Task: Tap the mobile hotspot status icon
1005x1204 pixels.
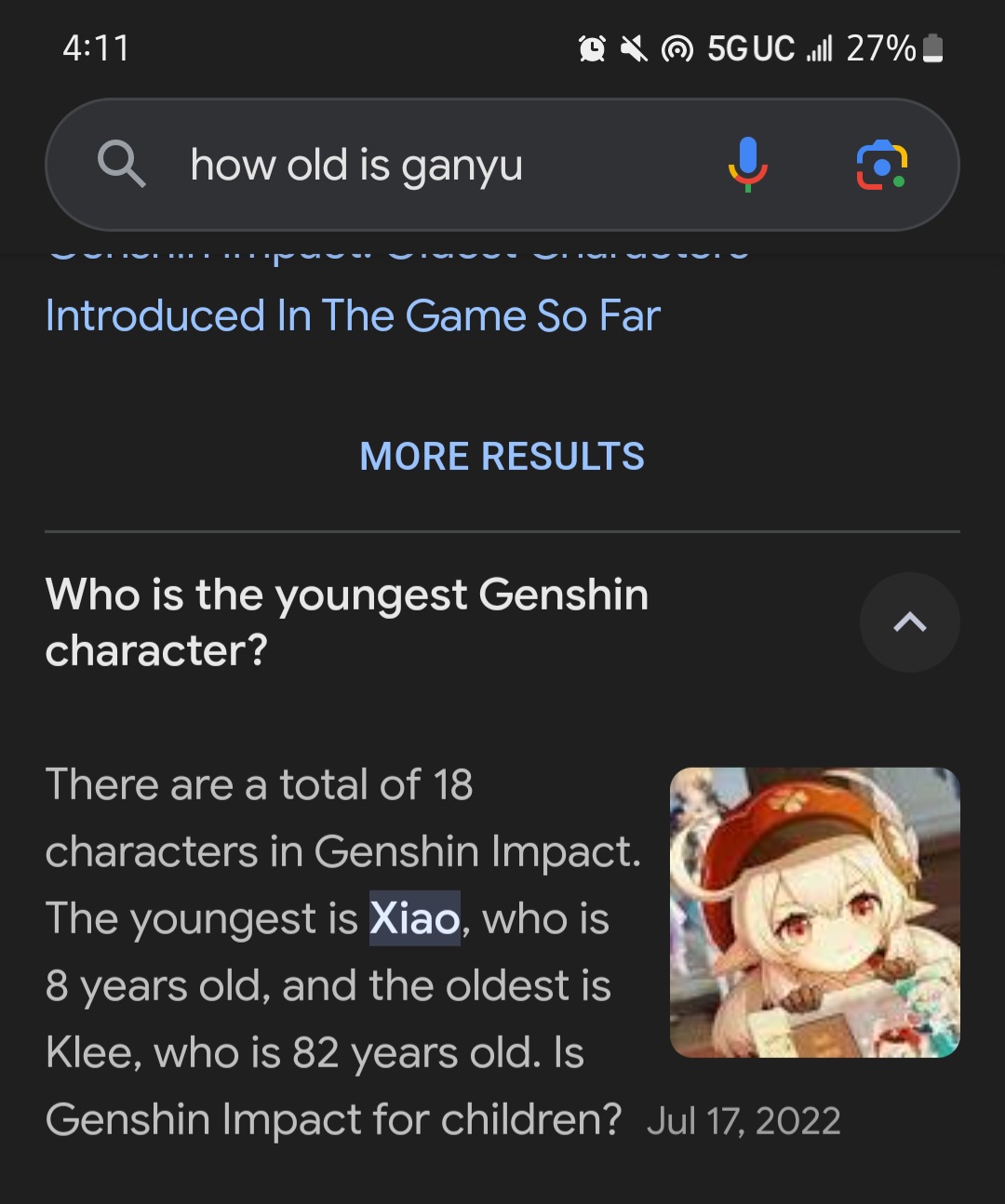Action: 677,49
